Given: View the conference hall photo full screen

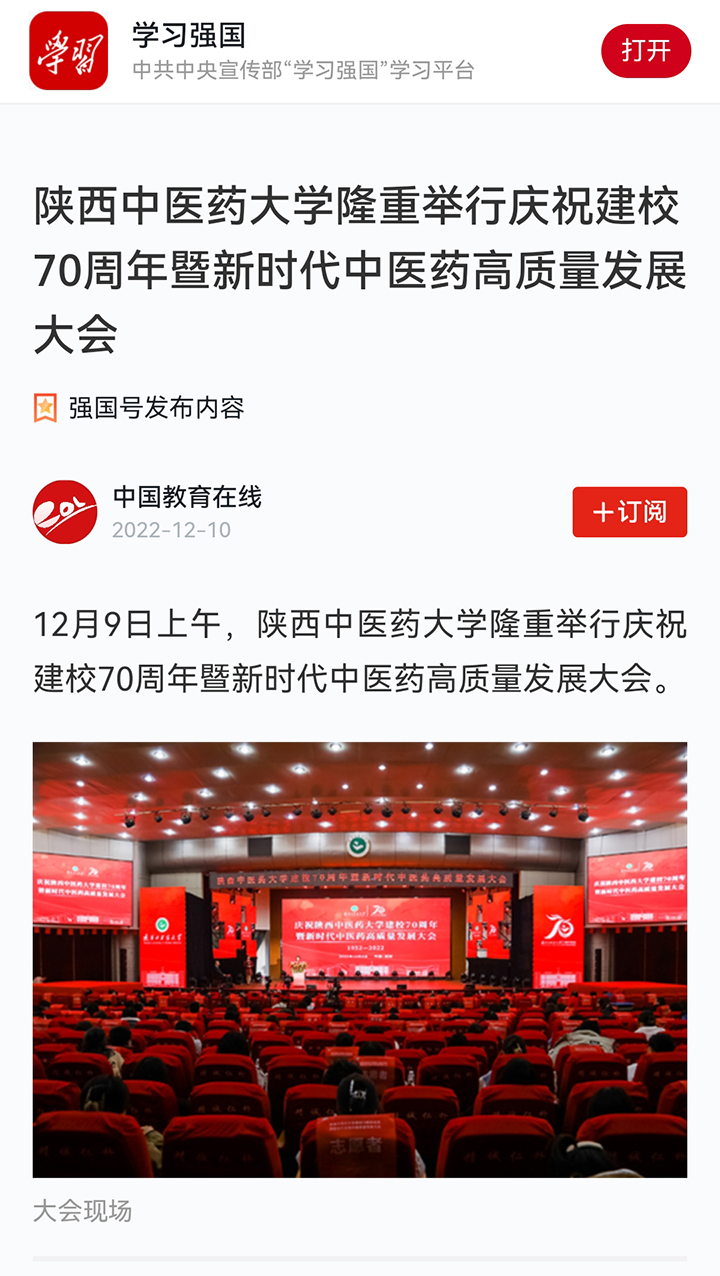Looking at the screenshot, I should click(360, 959).
